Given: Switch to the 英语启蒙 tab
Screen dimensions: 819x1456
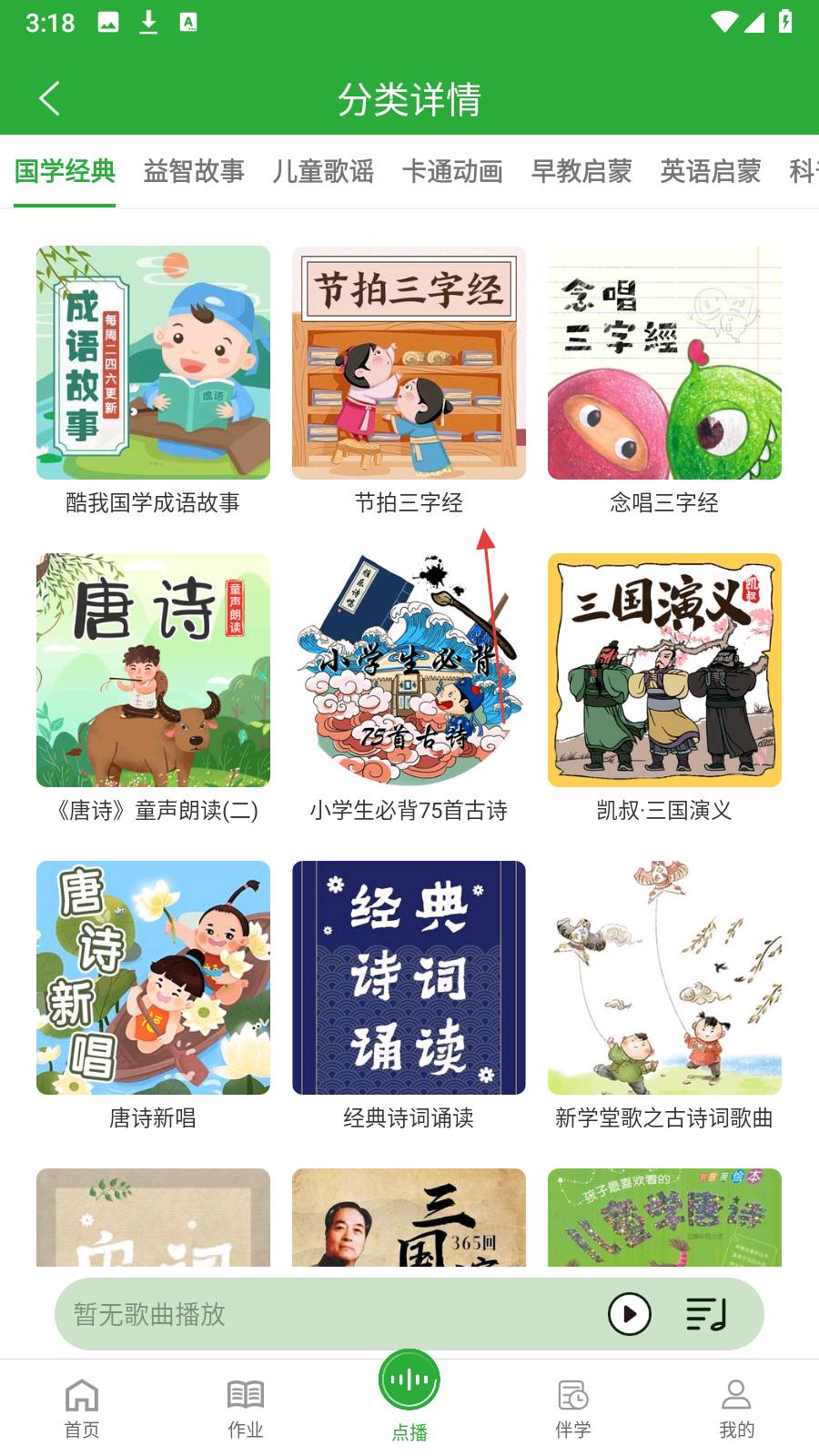Looking at the screenshot, I should point(711,171).
